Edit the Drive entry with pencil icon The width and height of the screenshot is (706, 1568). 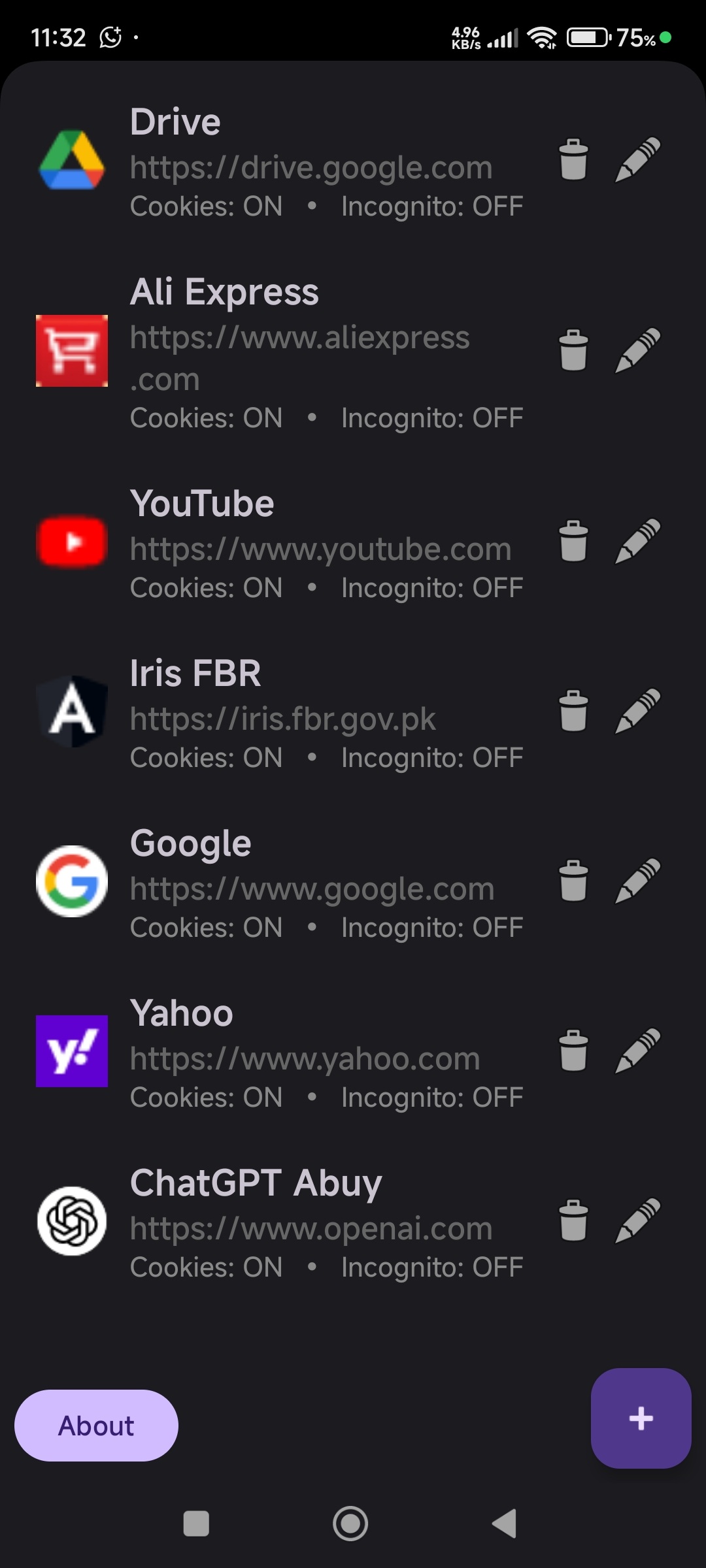point(638,159)
